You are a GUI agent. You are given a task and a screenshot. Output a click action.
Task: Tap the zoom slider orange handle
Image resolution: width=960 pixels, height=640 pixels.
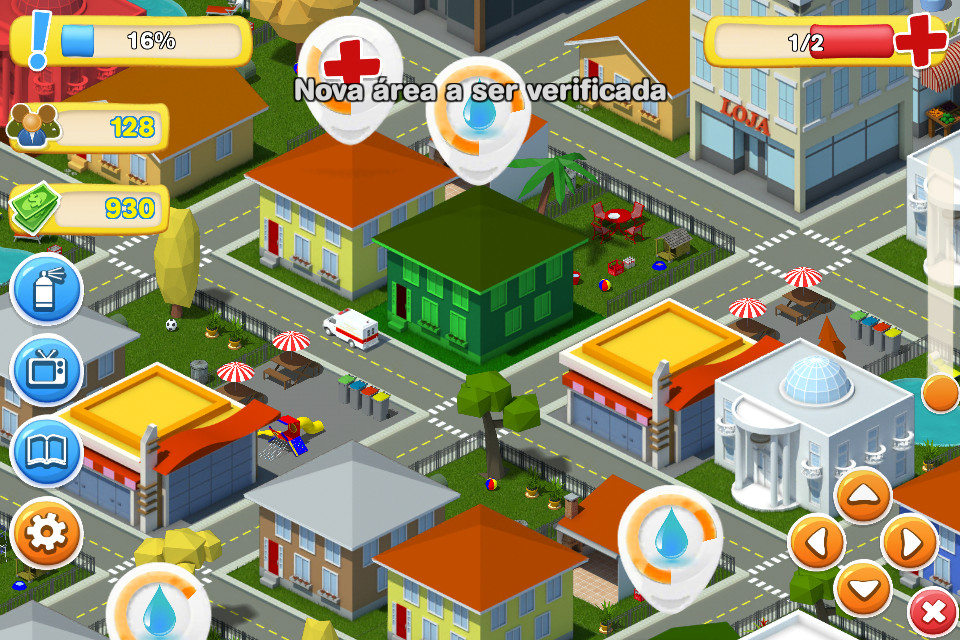pos(940,394)
